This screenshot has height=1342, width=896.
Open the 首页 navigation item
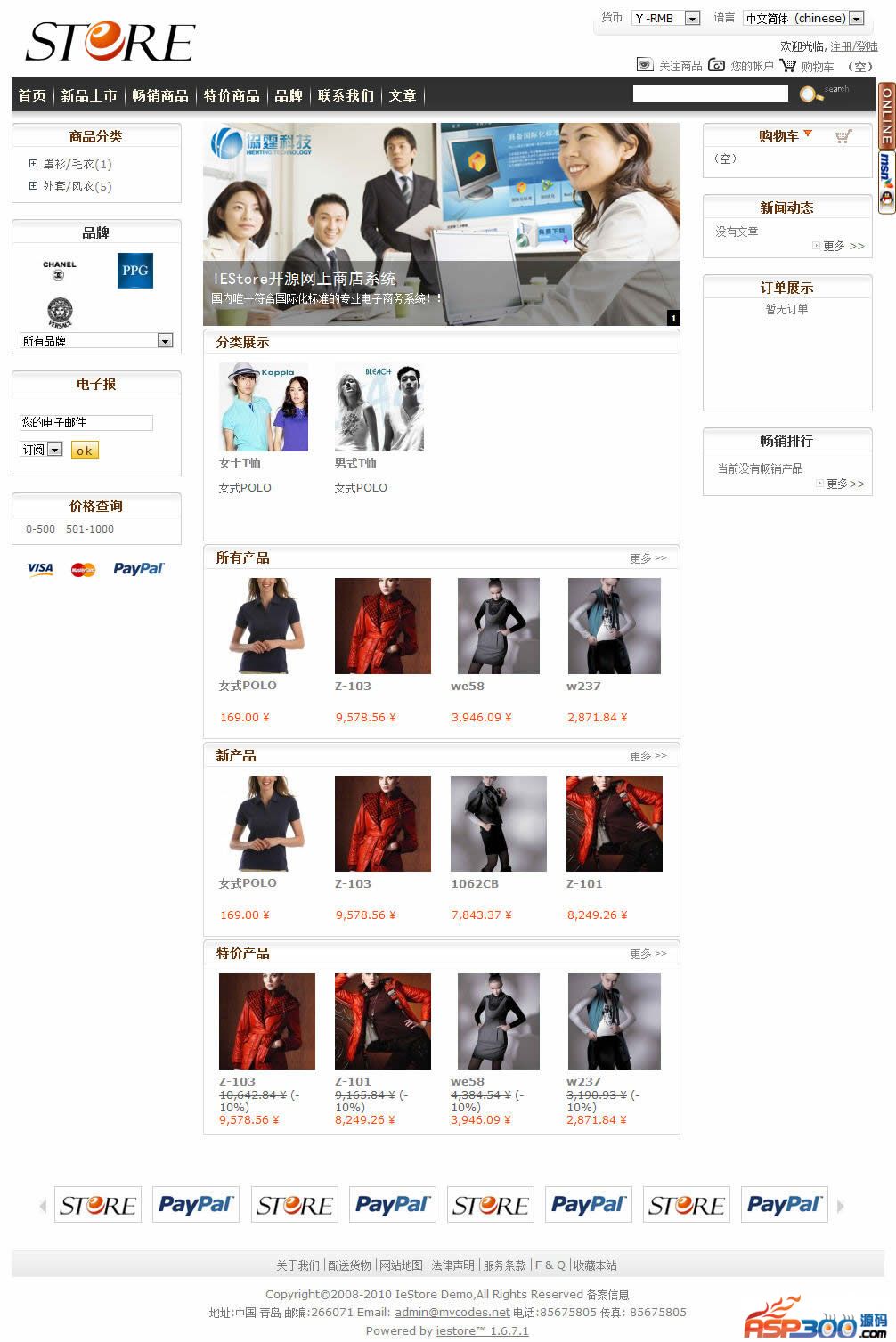pos(32,95)
